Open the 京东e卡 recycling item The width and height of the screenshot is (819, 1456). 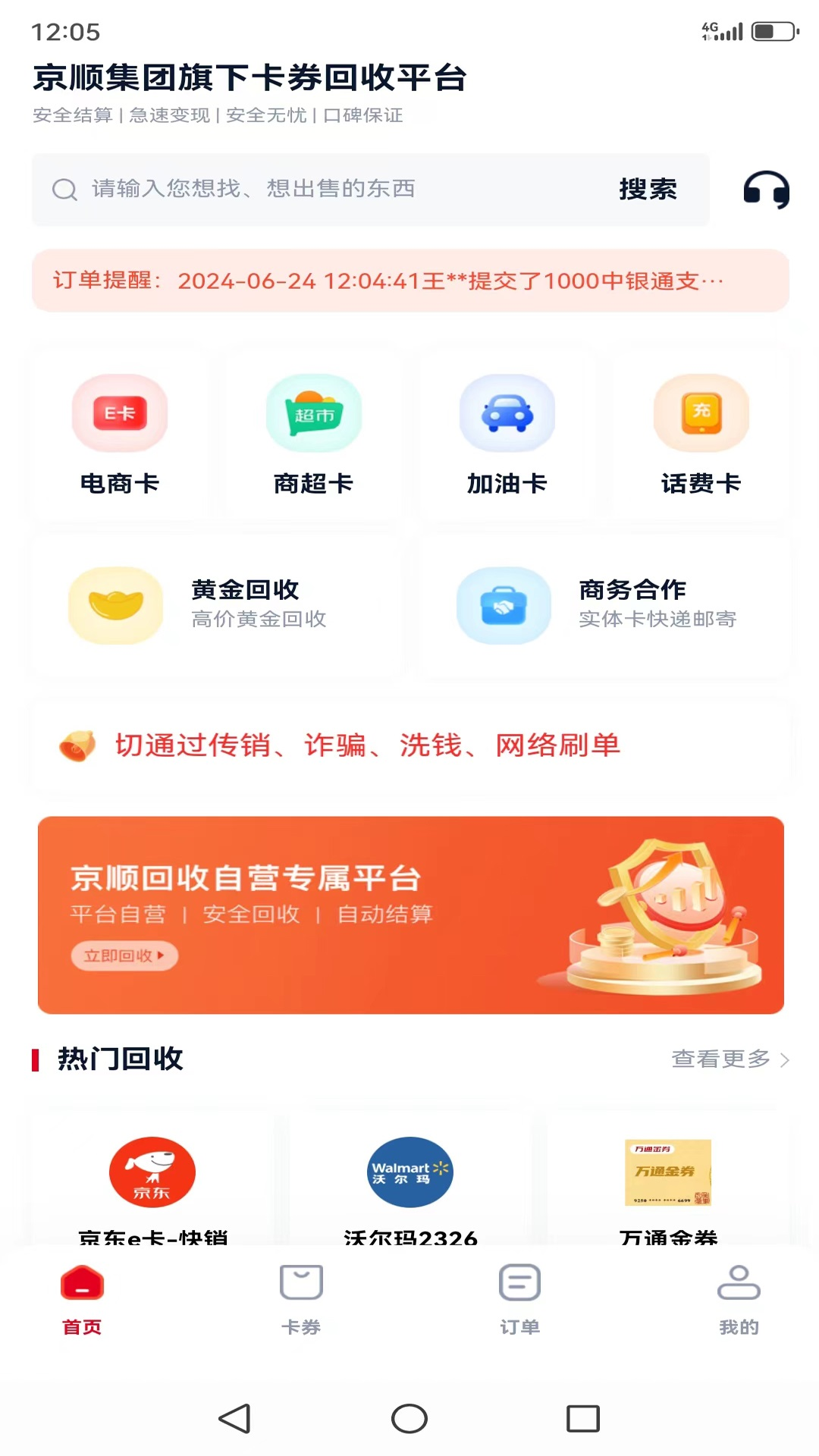click(x=152, y=1183)
